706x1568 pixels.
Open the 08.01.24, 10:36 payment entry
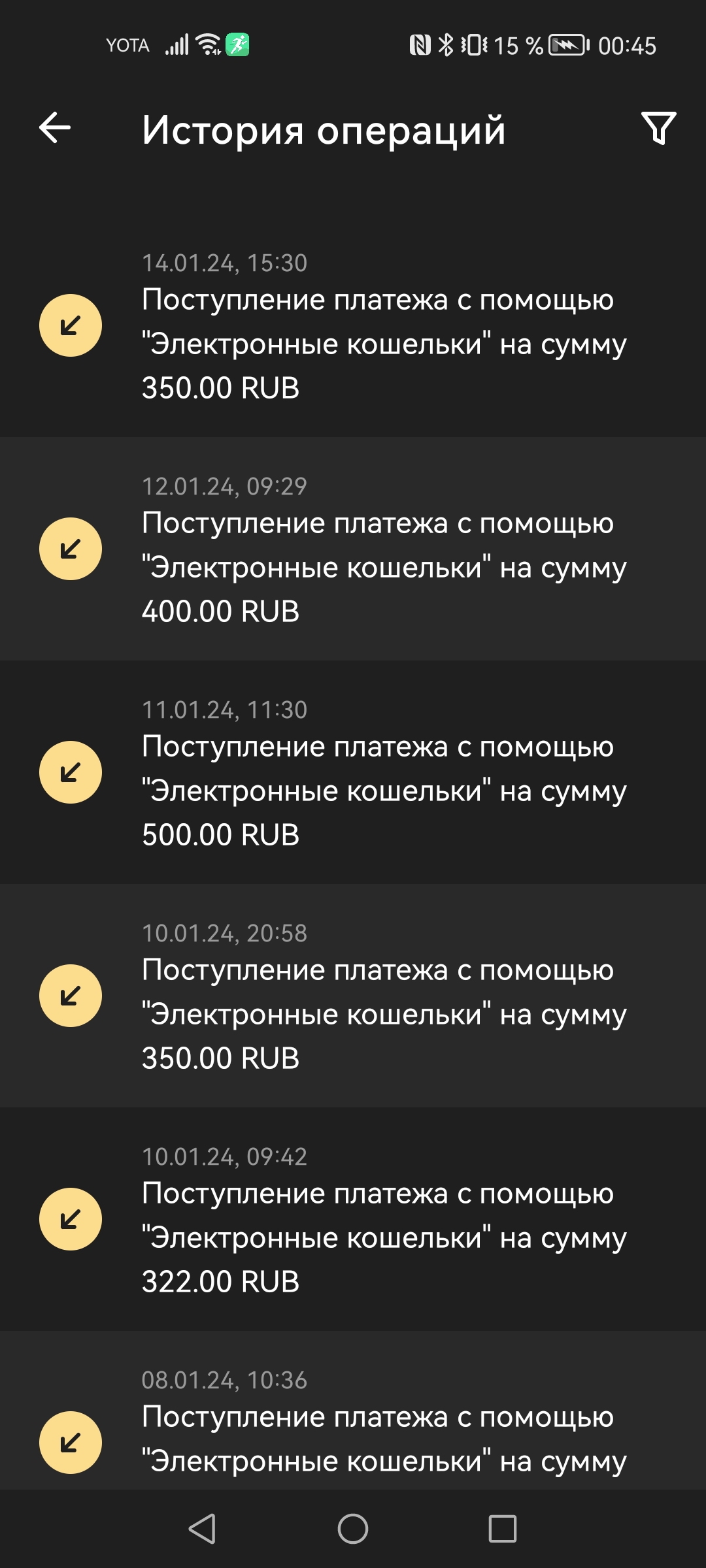click(353, 1424)
